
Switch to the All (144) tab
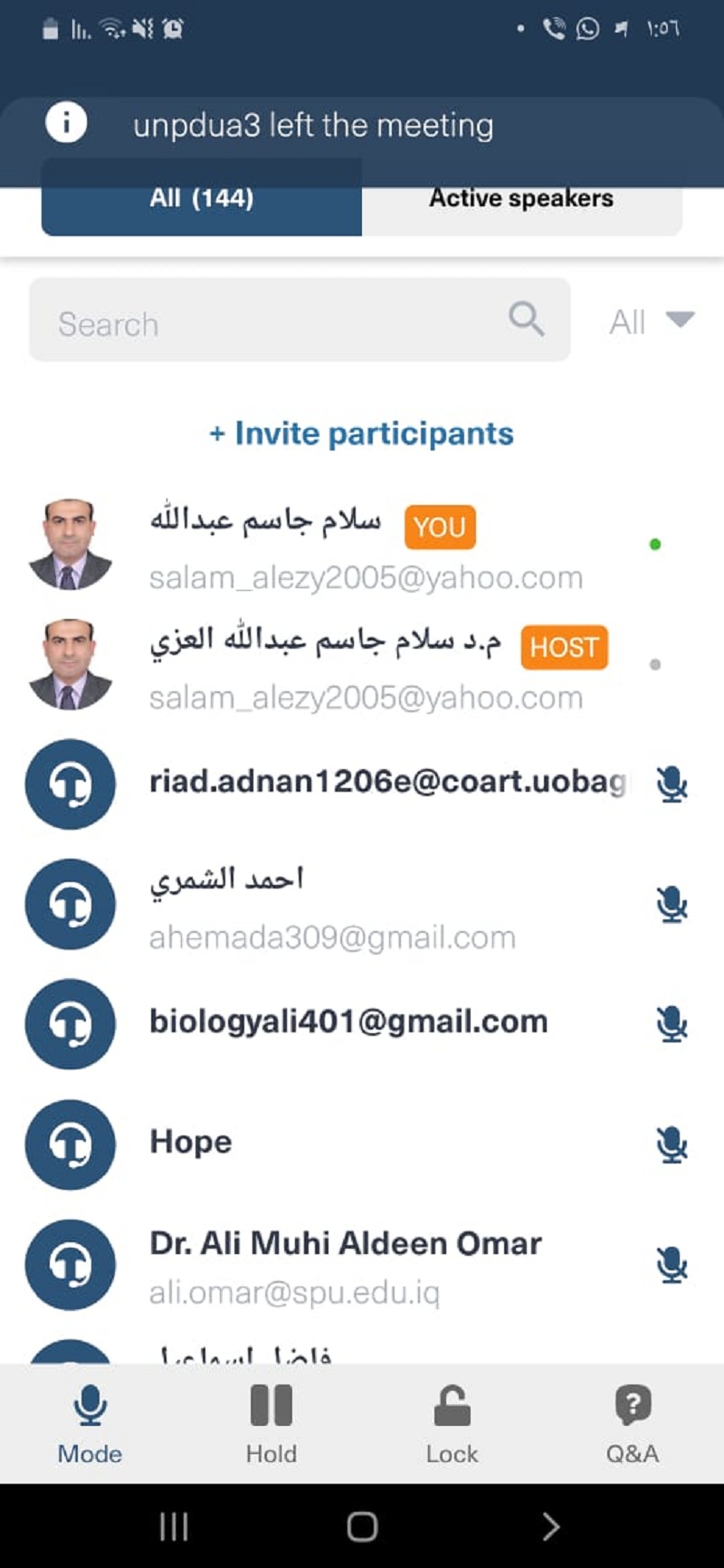tap(201, 199)
